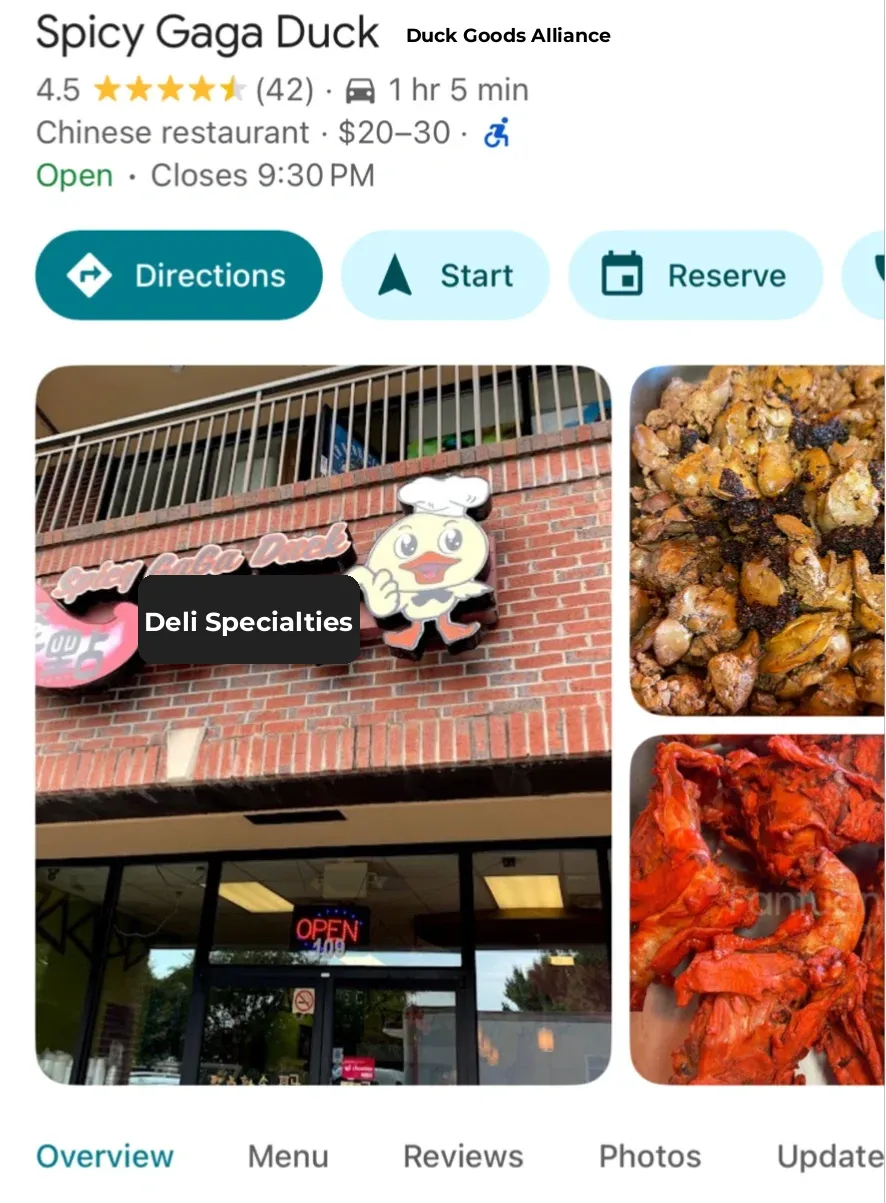Reserve a table
The height and width of the screenshot is (1203, 886).
(695, 276)
